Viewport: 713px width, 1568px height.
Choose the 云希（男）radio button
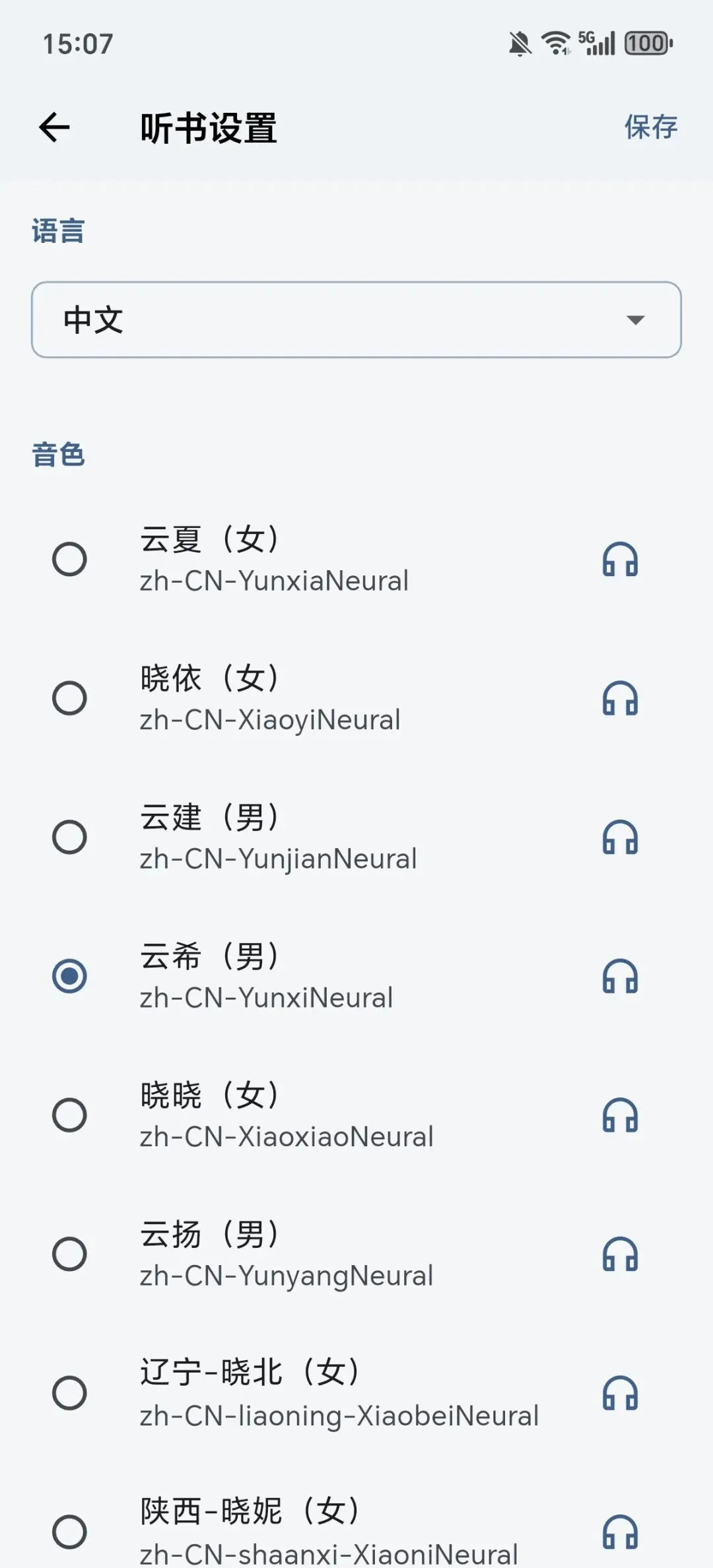click(x=69, y=976)
